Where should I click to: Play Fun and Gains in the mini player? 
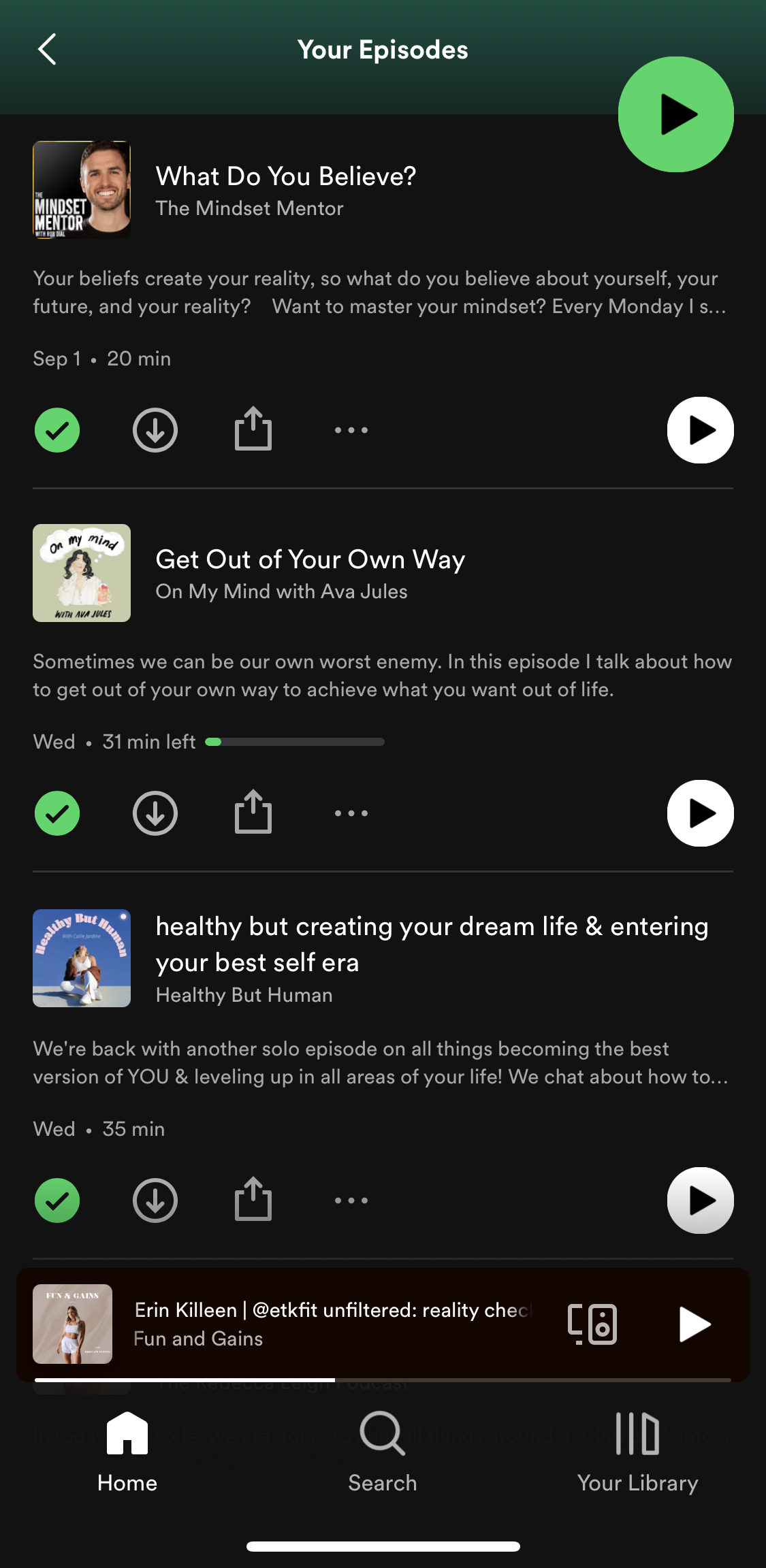click(695, 1324)
